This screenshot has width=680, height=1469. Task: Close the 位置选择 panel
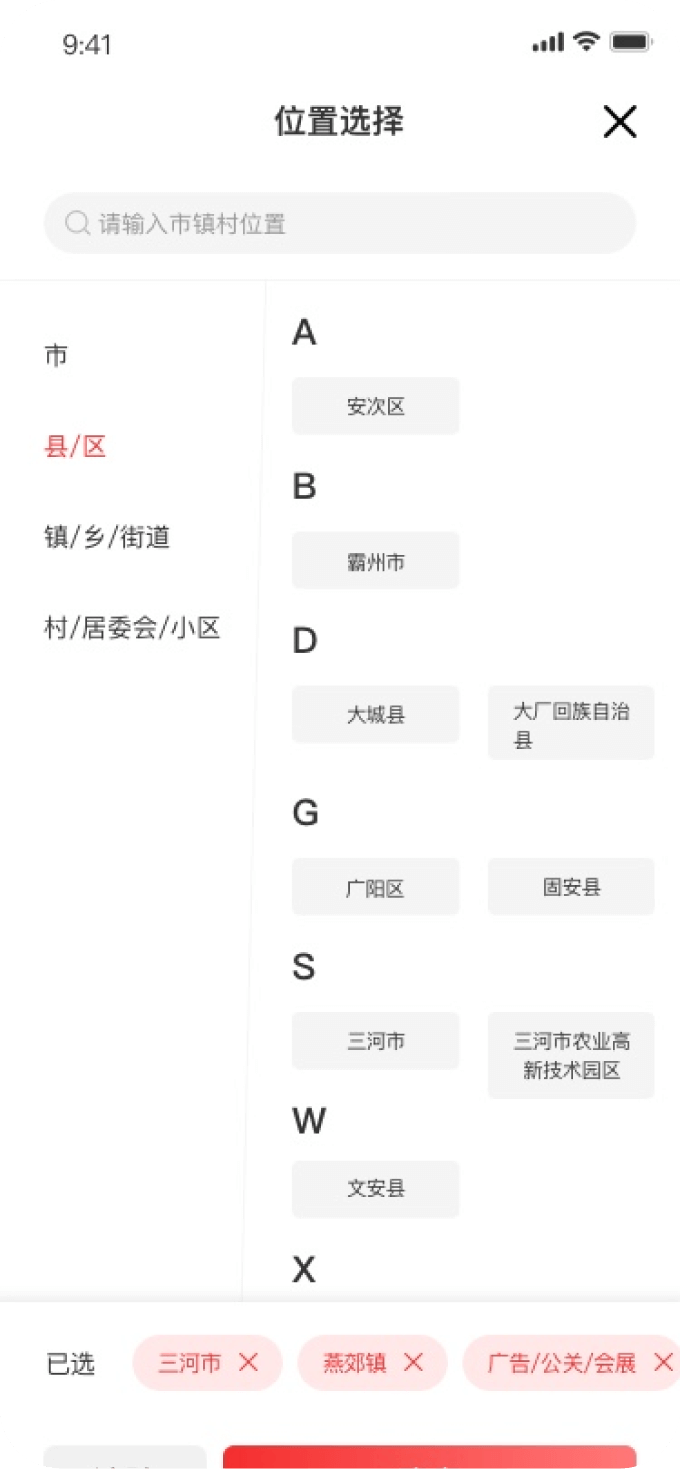coord(620,122)
